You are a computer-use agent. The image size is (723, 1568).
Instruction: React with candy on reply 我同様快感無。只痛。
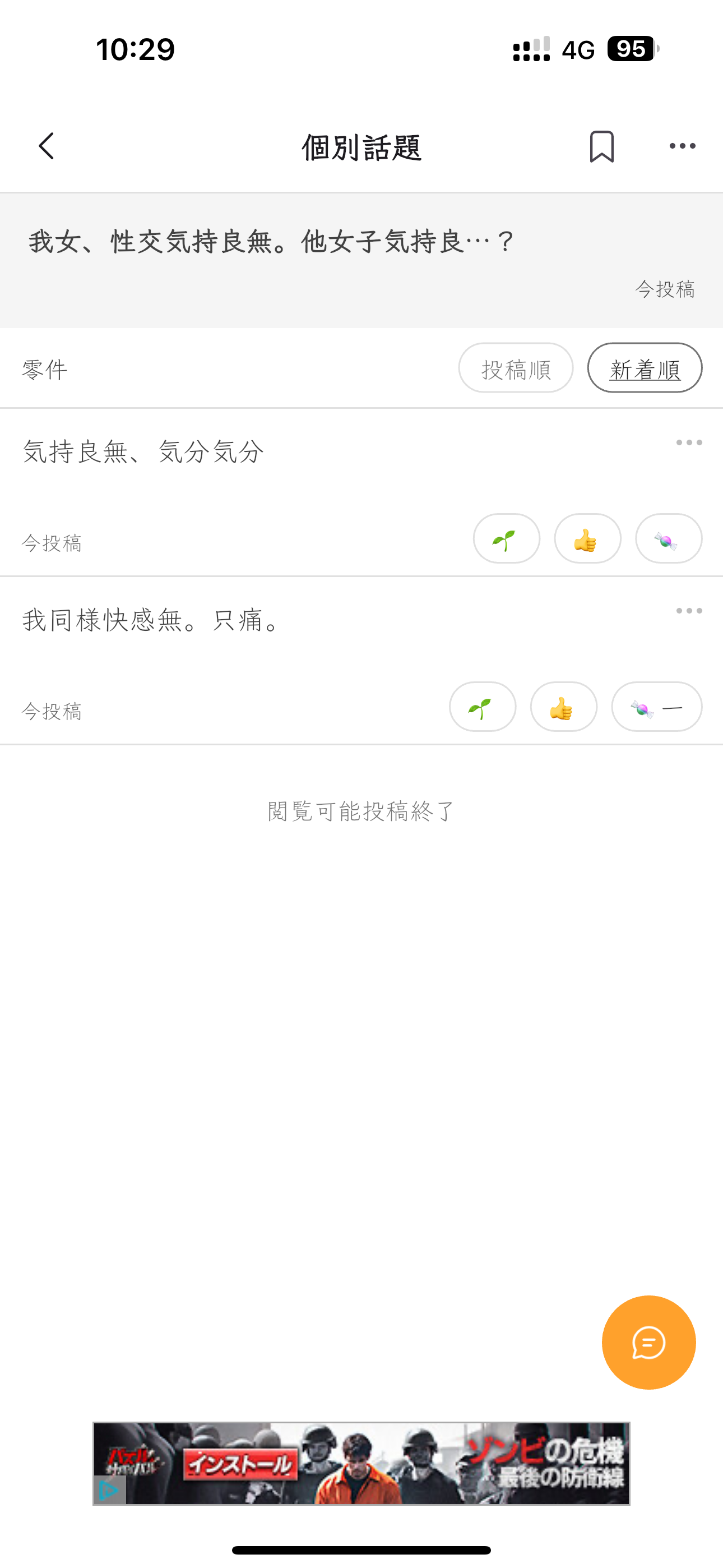656,707
